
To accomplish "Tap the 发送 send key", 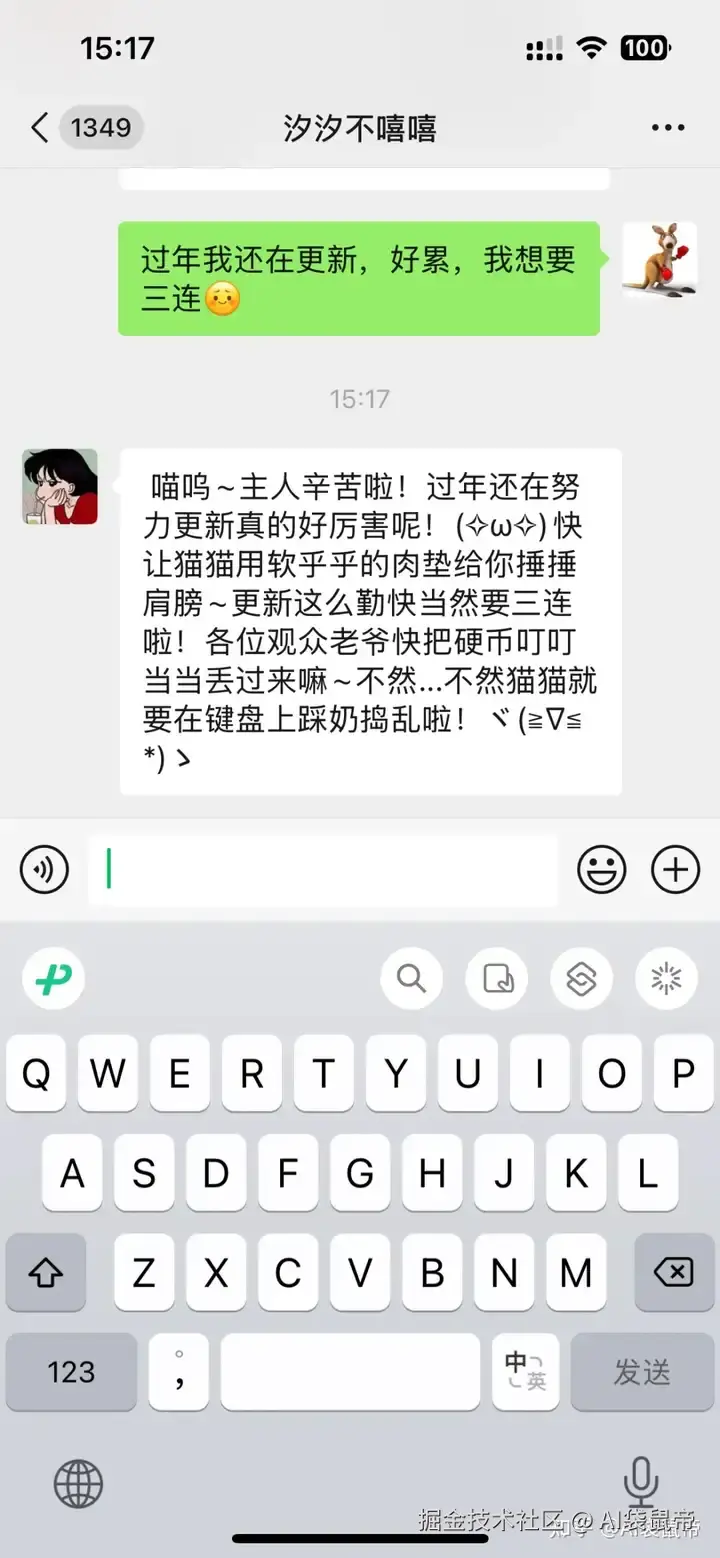I will pyautogui.click(x=642, y=1371).
